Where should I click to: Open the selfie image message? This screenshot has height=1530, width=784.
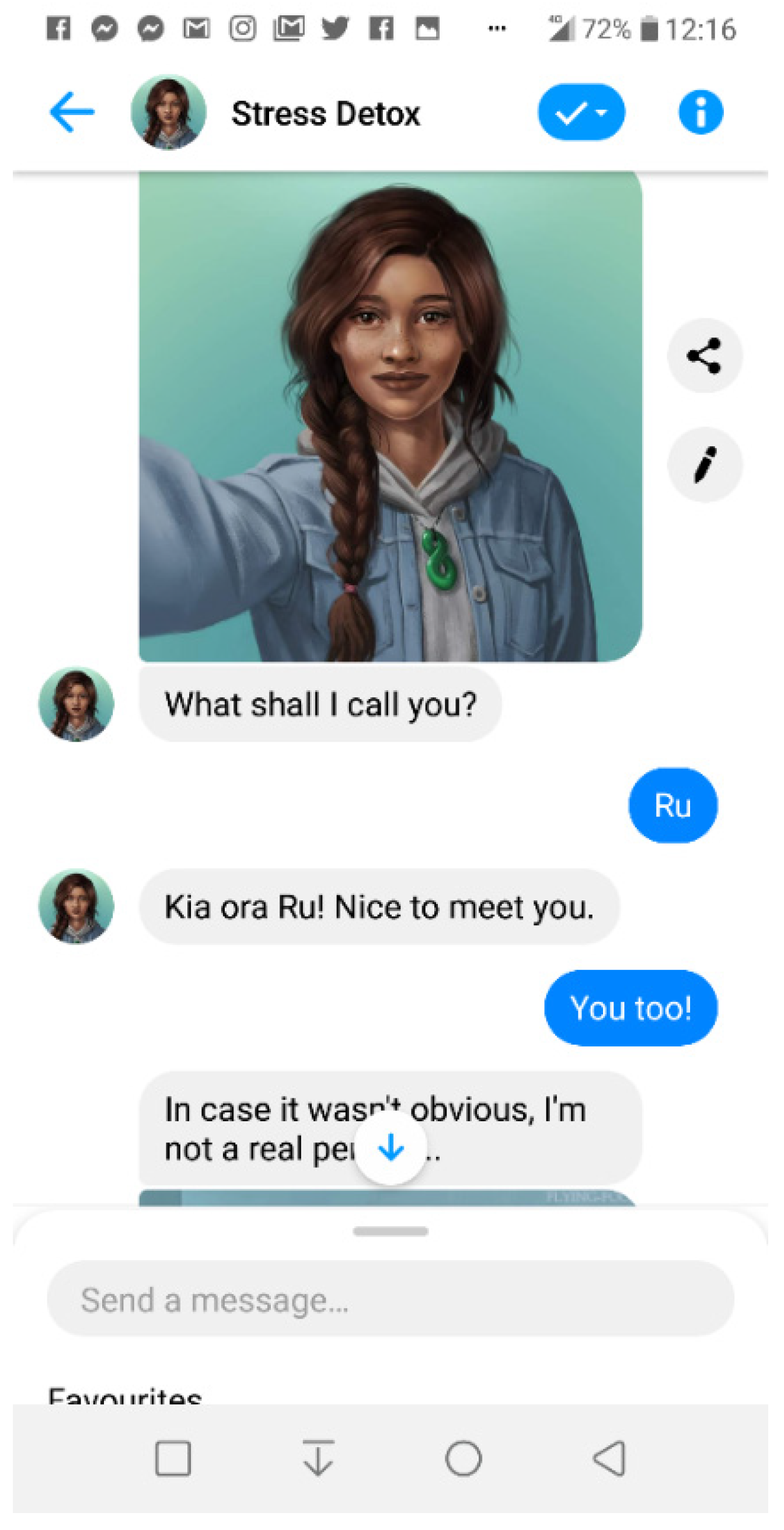coord(390,416)
